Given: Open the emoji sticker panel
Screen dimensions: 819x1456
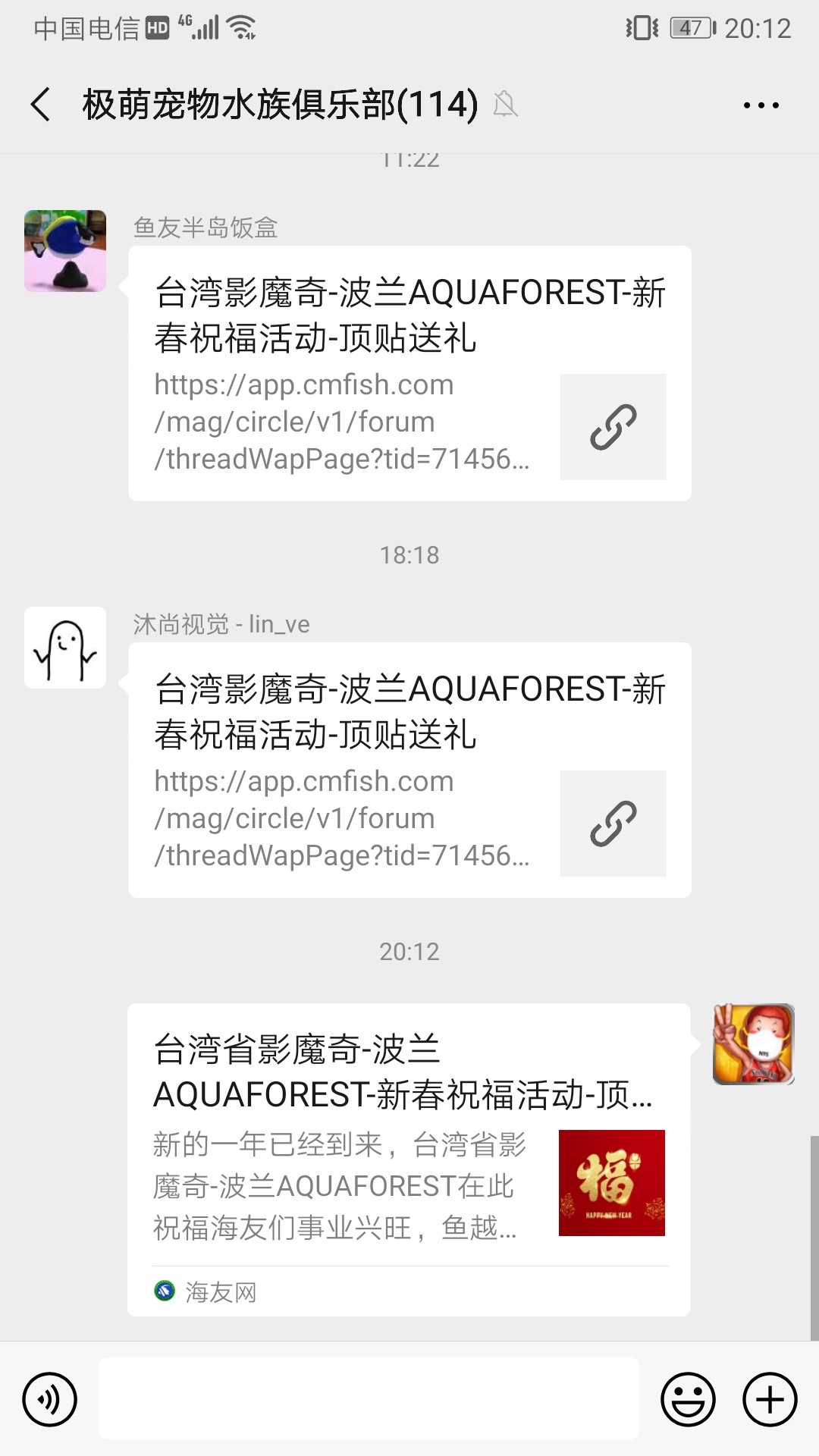Looking at the screenshot, I should coord(688,1399).
